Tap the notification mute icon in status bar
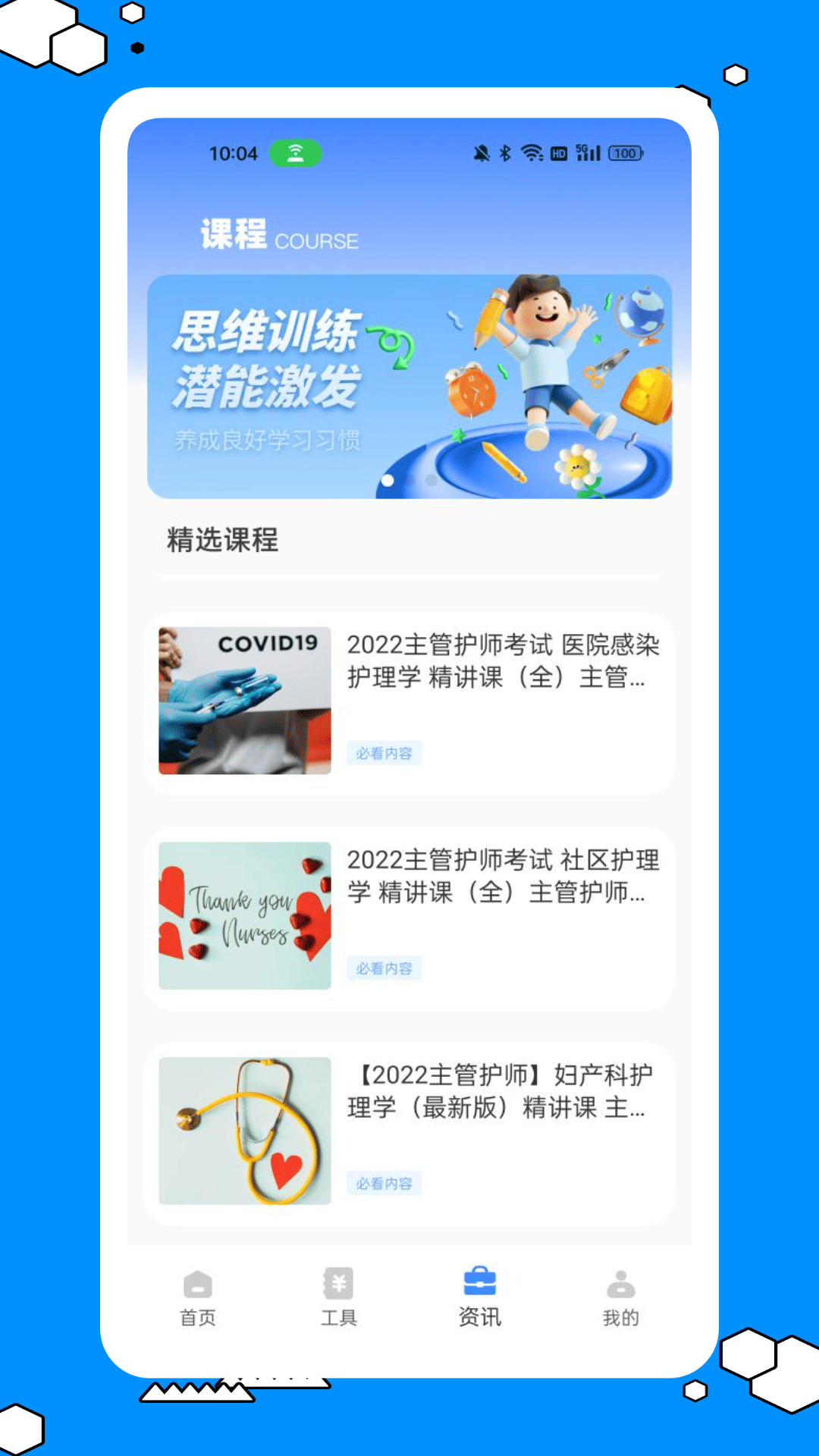This screenshot has height=1456, width=819. (480, 153)
